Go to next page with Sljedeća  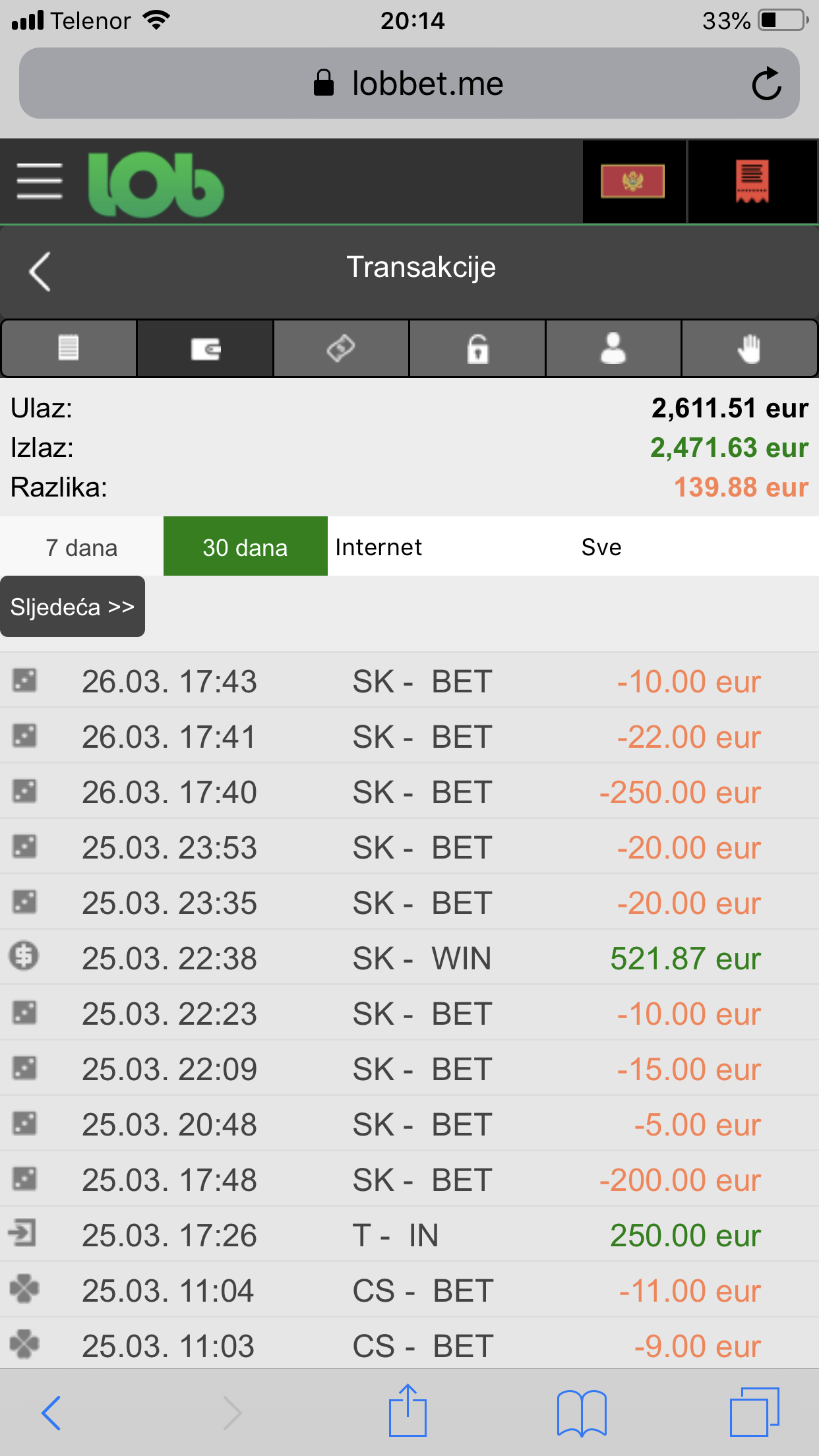pos(73,607)
